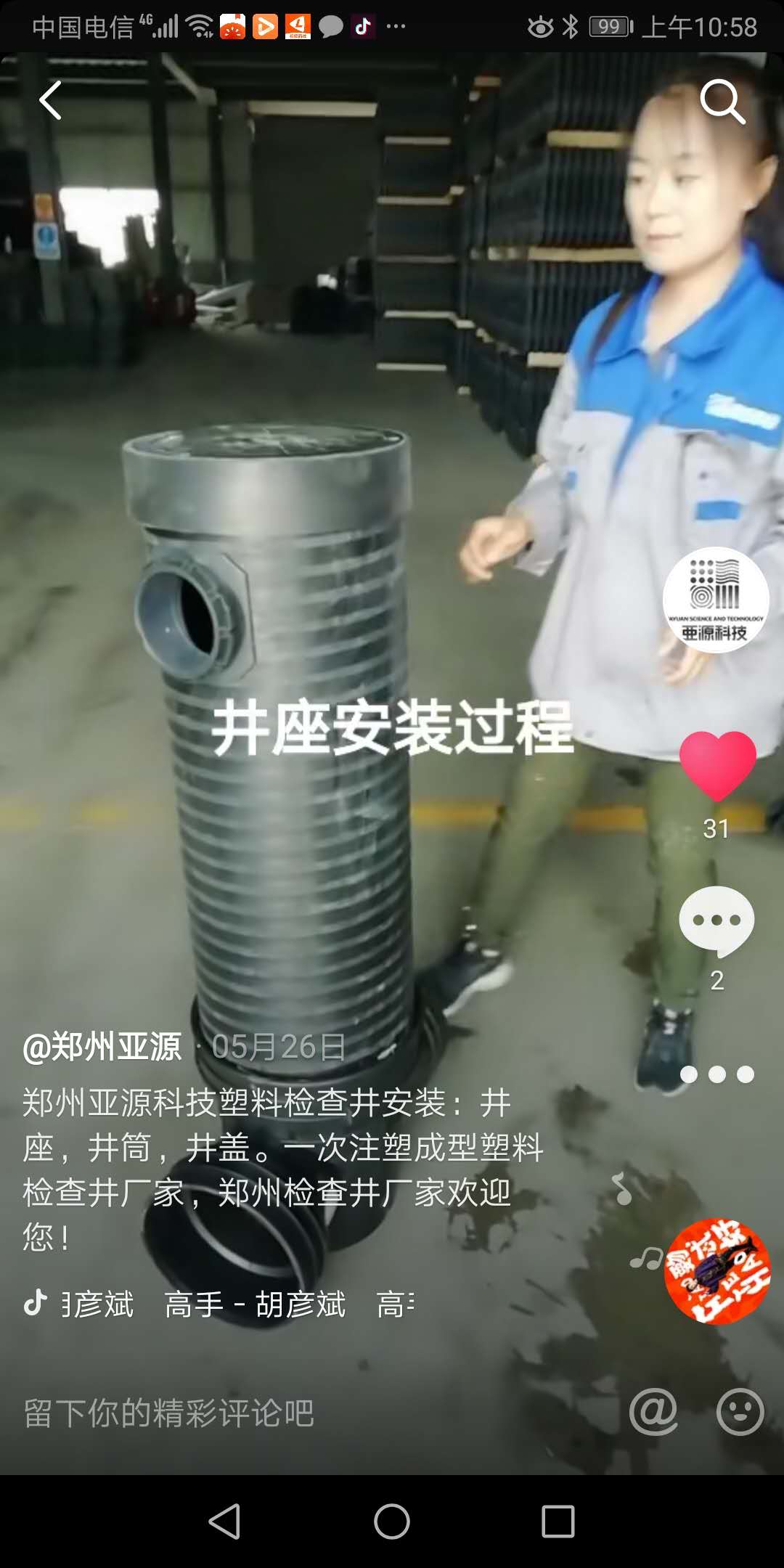The width and height of the screenshot is (784, 1568).
Task: Like this video with the heart
Action: click(x=717, y=766)
